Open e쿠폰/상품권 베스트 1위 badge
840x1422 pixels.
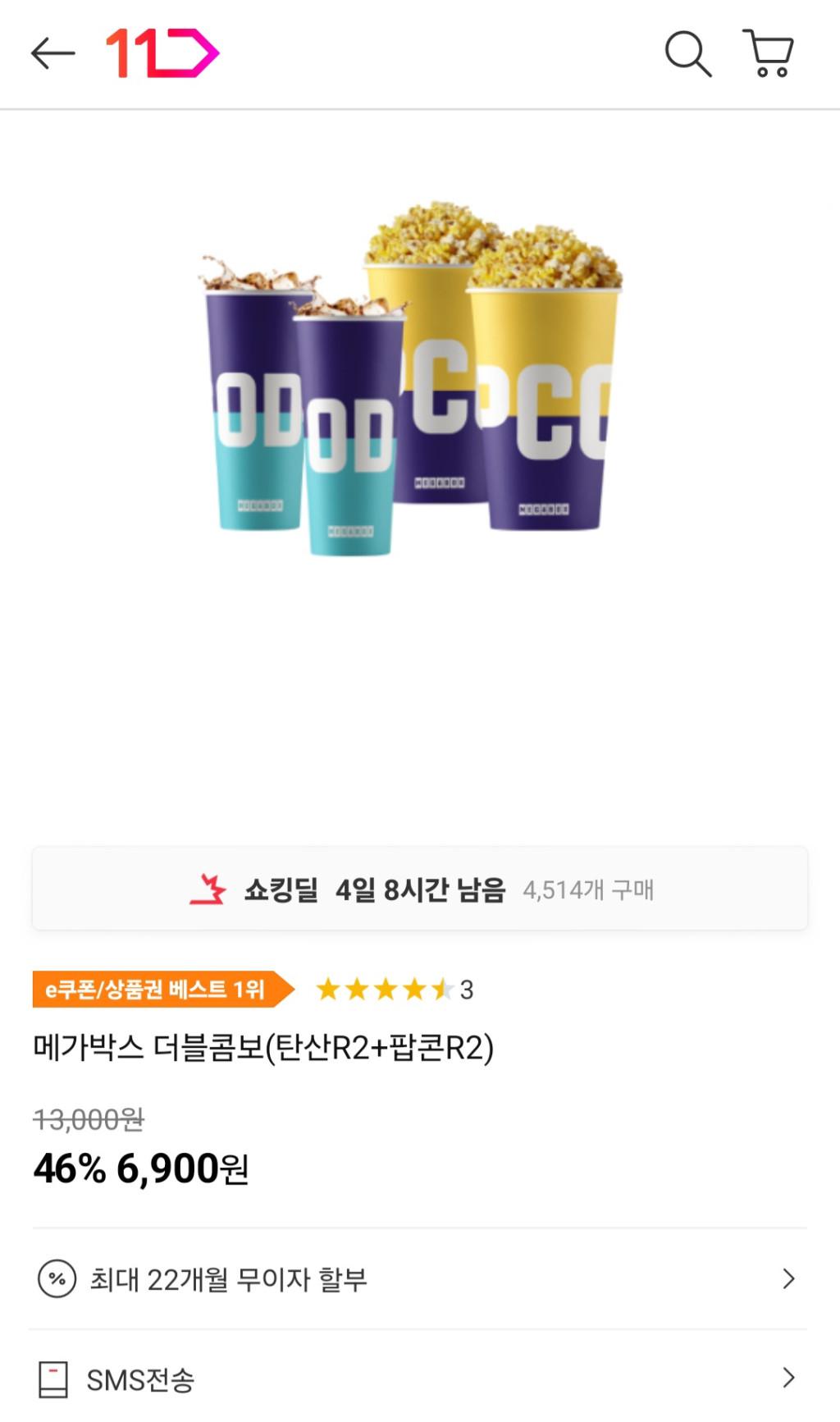162,990
